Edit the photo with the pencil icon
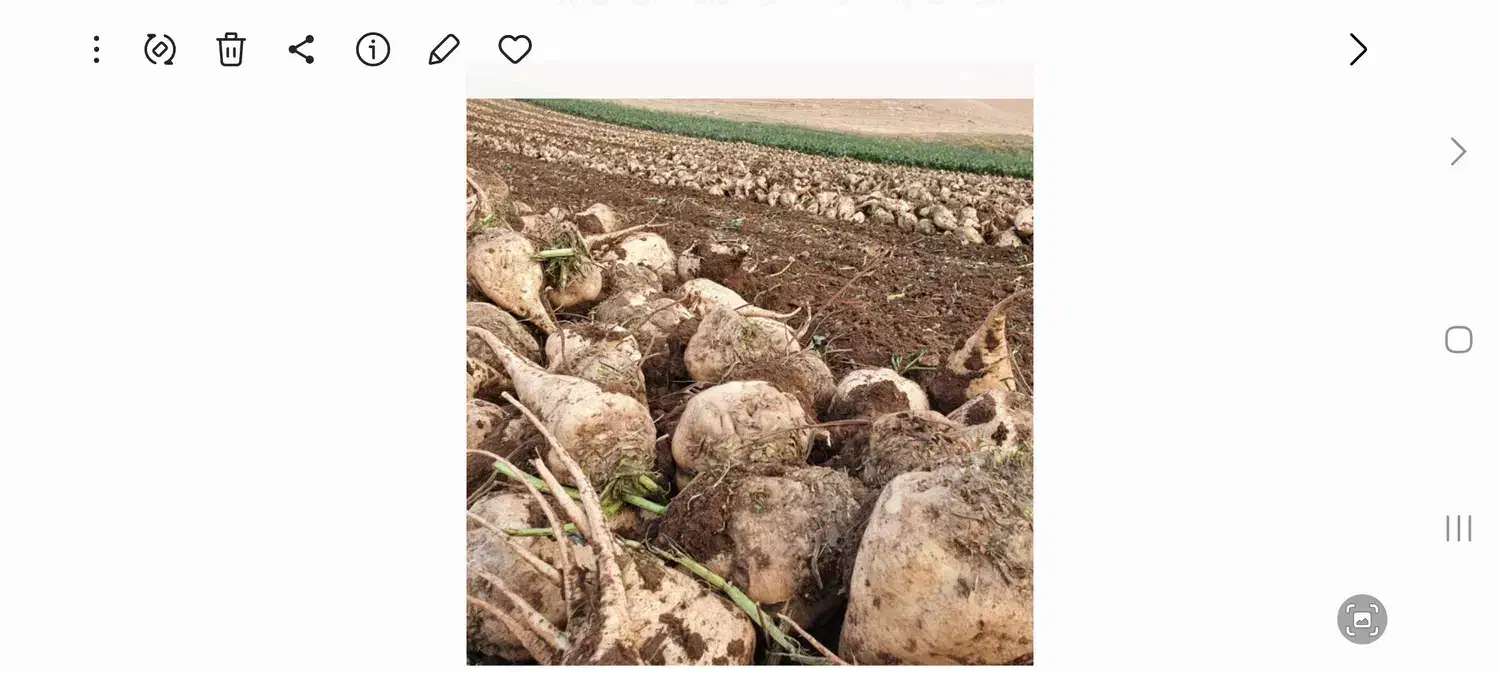The width and height of the screenshot is (1500, 673). pos(444,49)
